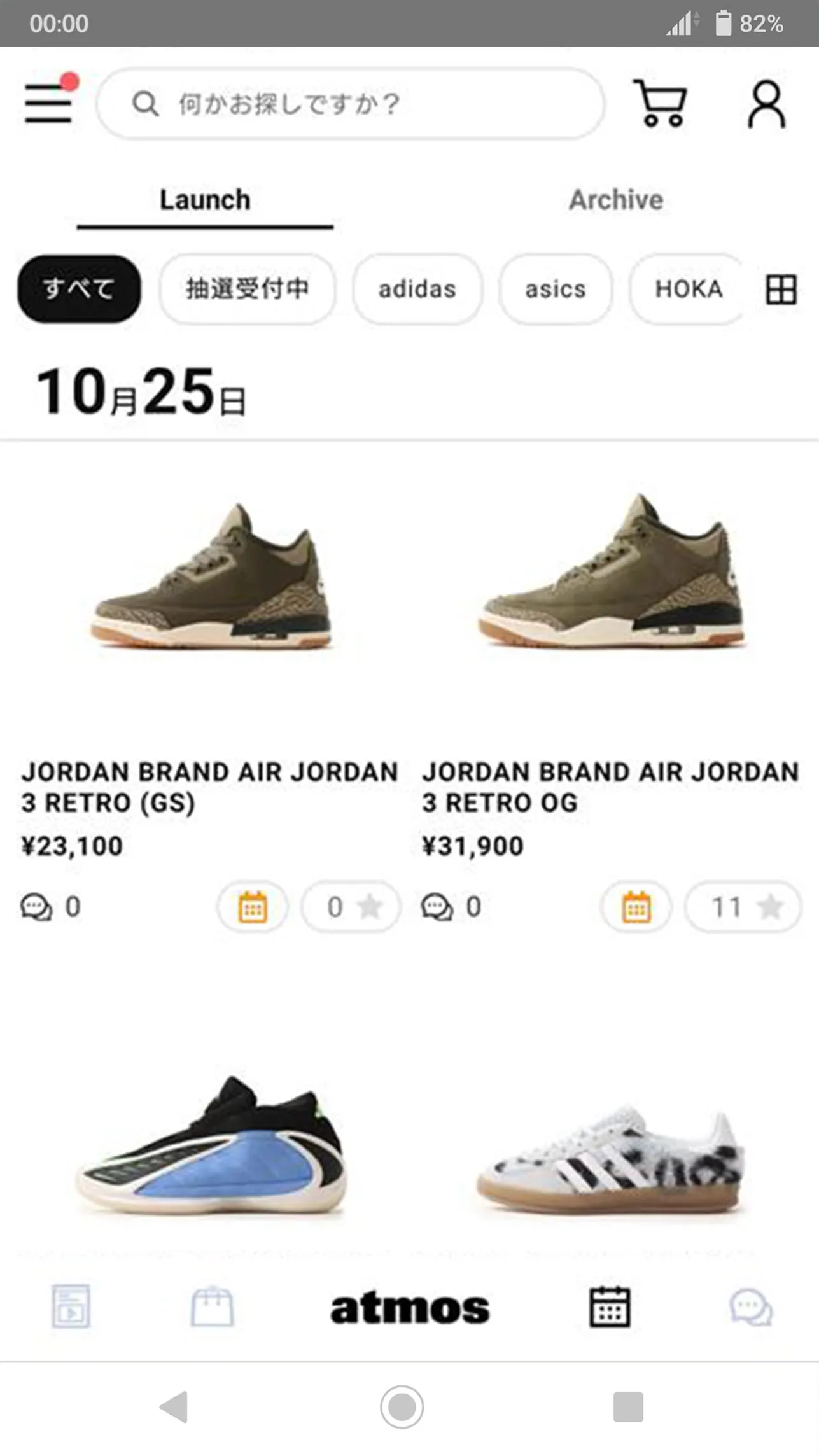
Task: Filter by 抽選受付中 chip
Action: [247, 289]
